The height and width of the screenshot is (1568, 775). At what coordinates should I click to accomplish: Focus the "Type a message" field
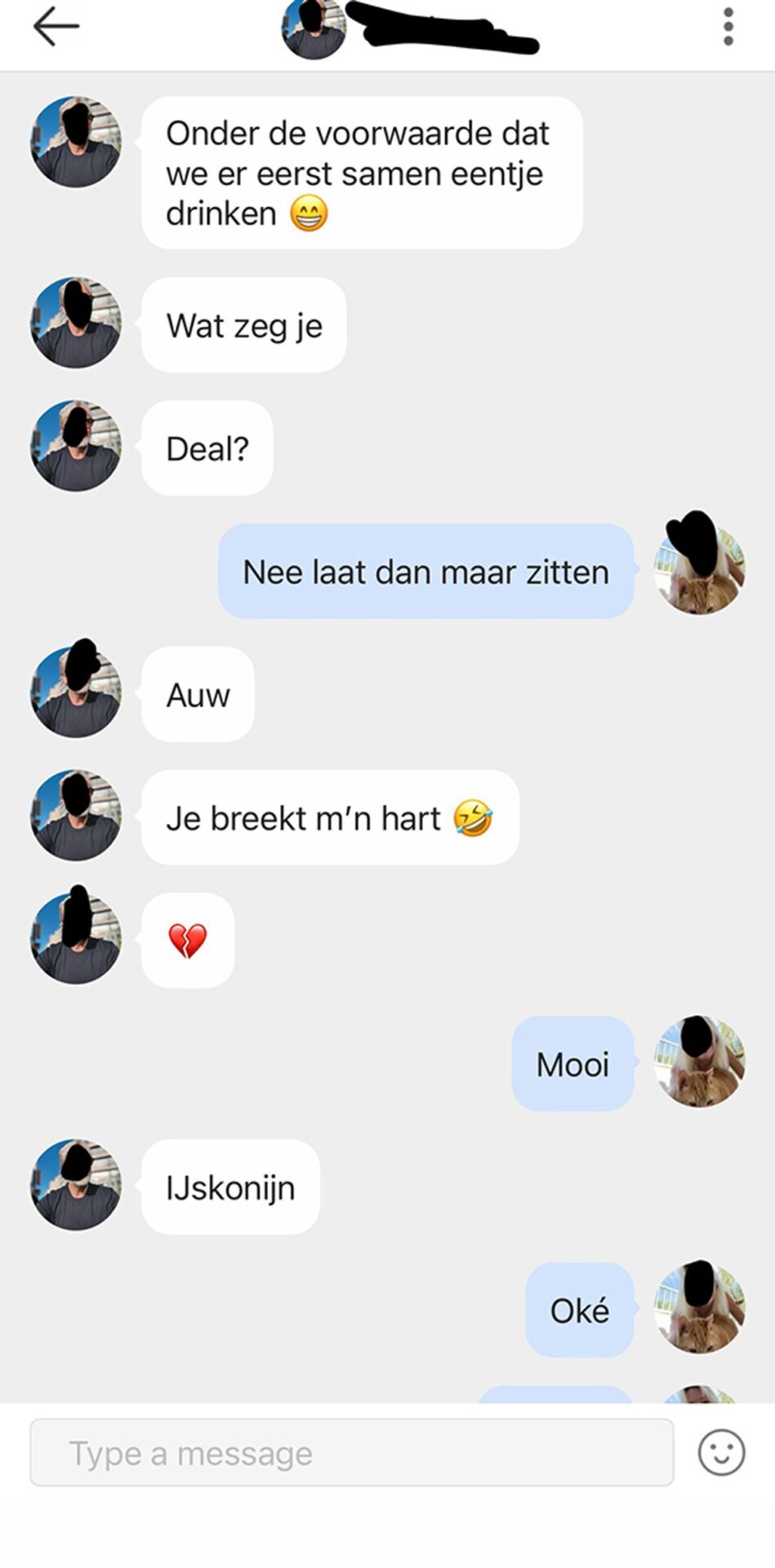coord(351,1453)
